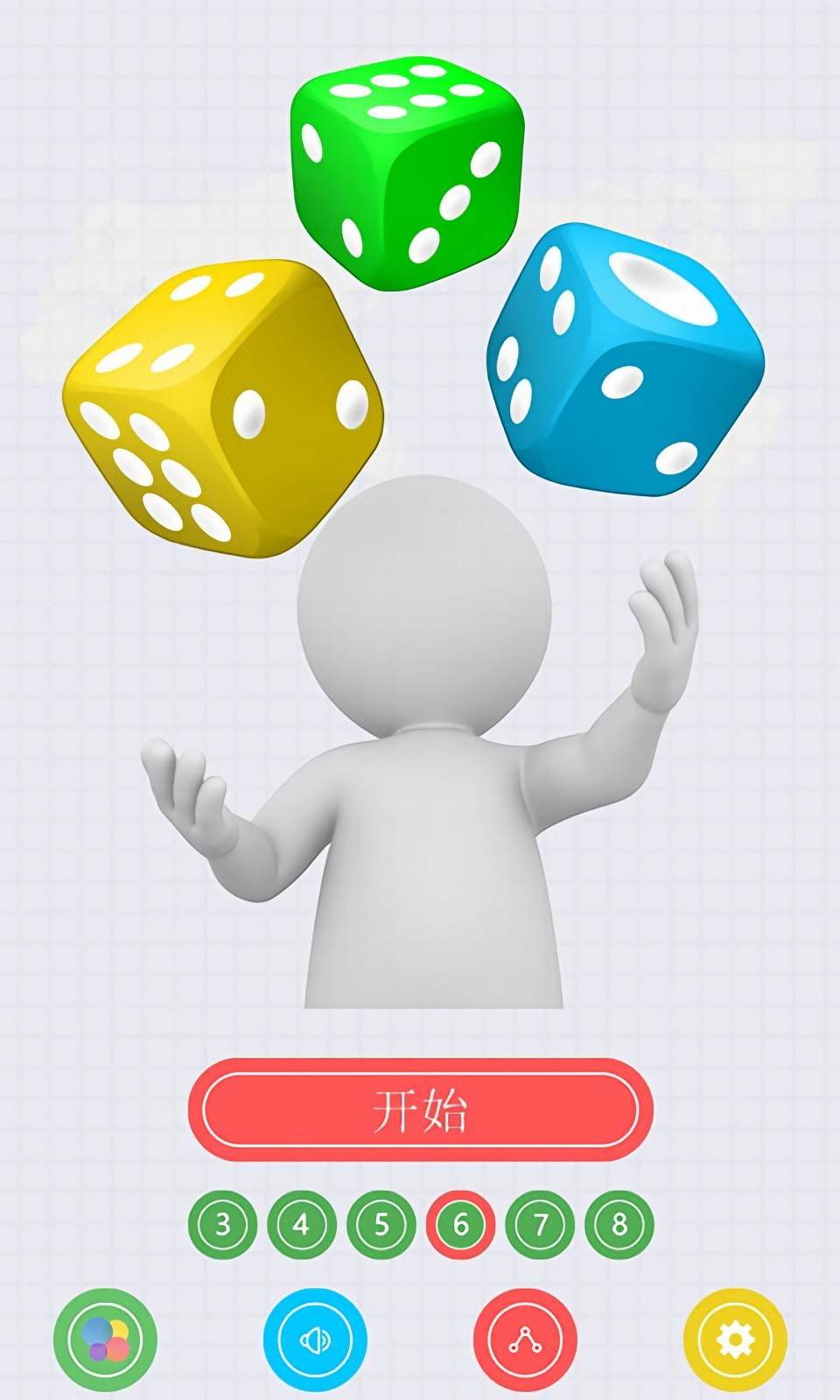Set dice count to 5
Viewport: 840px width, 1400px height.
coord(381,1224)
